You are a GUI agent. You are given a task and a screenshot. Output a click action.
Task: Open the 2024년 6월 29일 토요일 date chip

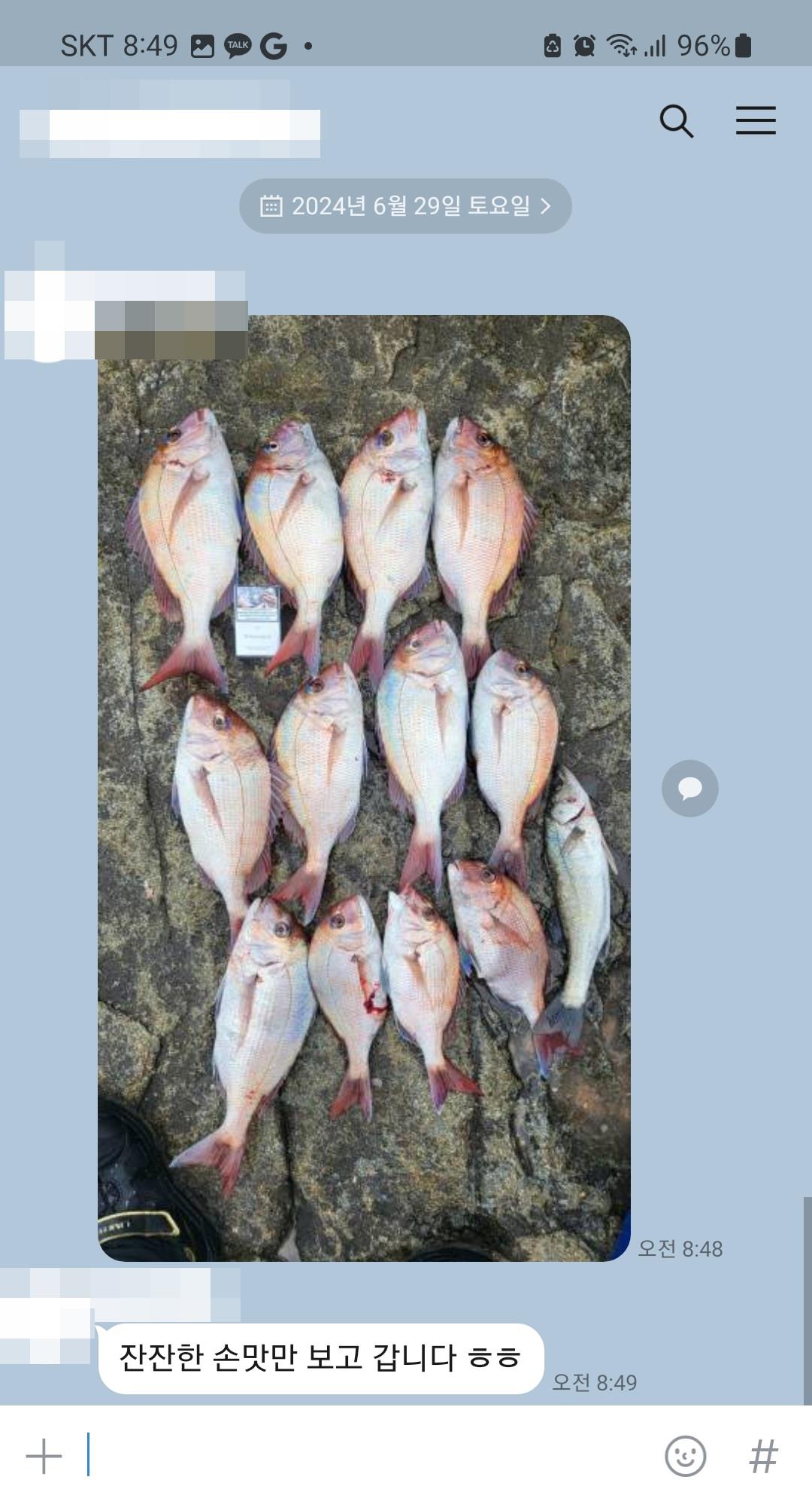coord(405,206)
